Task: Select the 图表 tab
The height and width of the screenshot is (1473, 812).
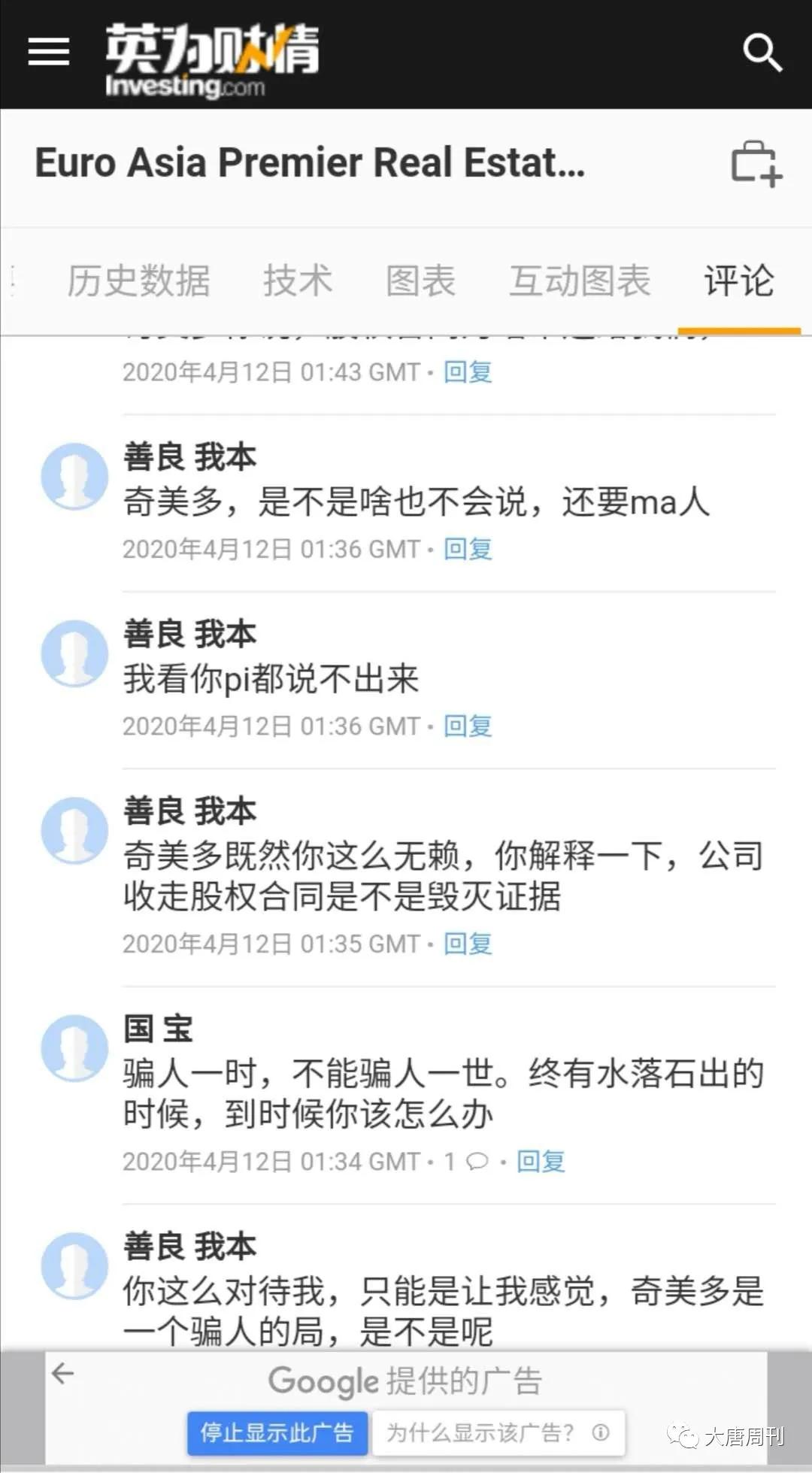Action: coord(421,281)
